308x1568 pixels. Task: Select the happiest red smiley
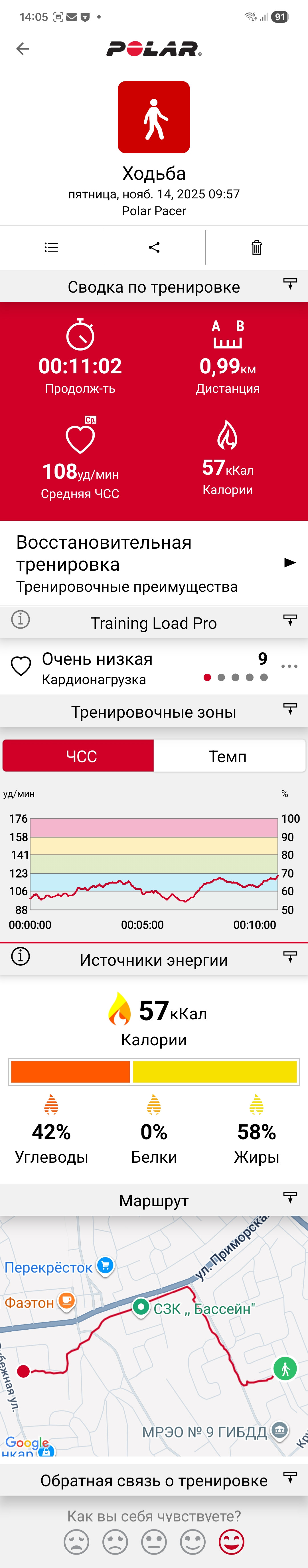pyautogui.click(x=231, y=1542)
